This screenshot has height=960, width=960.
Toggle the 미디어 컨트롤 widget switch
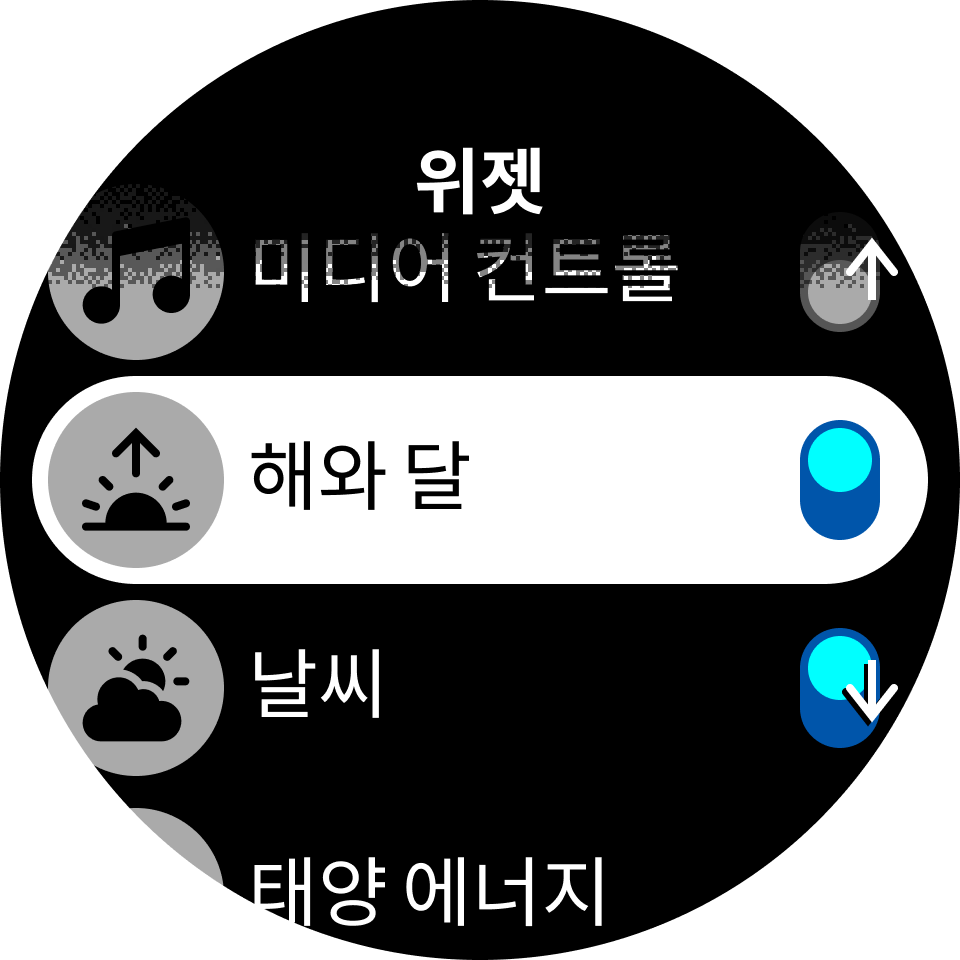[x=839, y=272]
